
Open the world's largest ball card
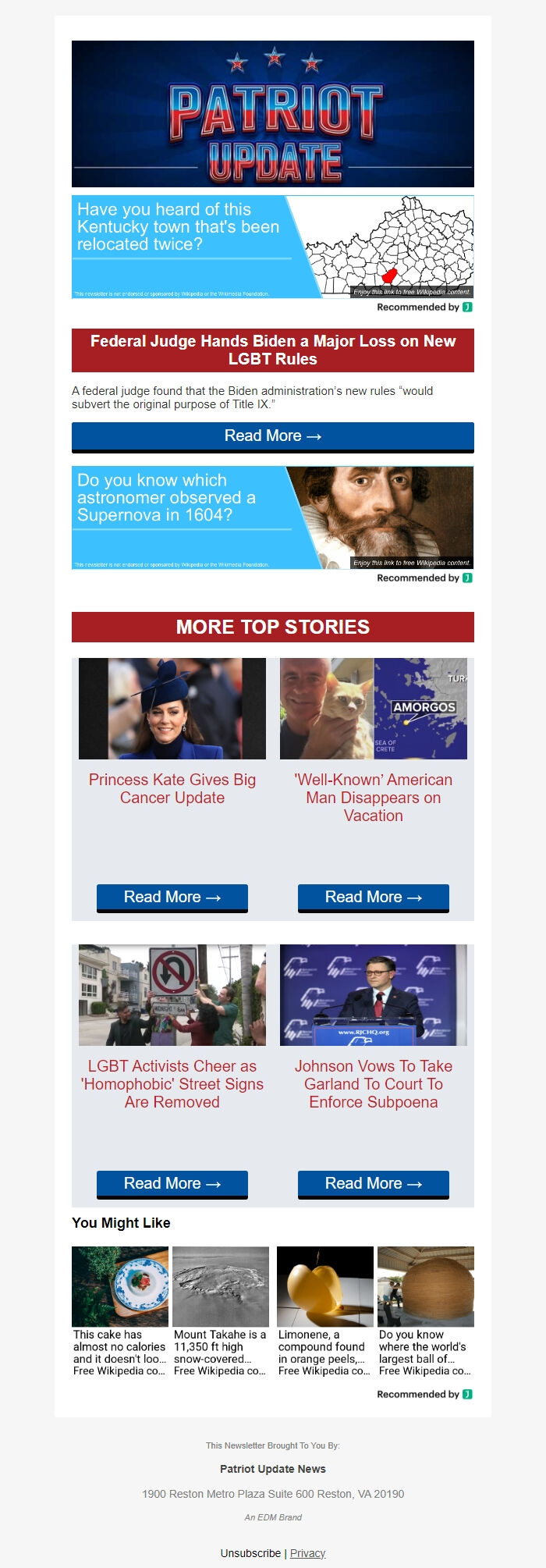click(x=425, y=1311)
